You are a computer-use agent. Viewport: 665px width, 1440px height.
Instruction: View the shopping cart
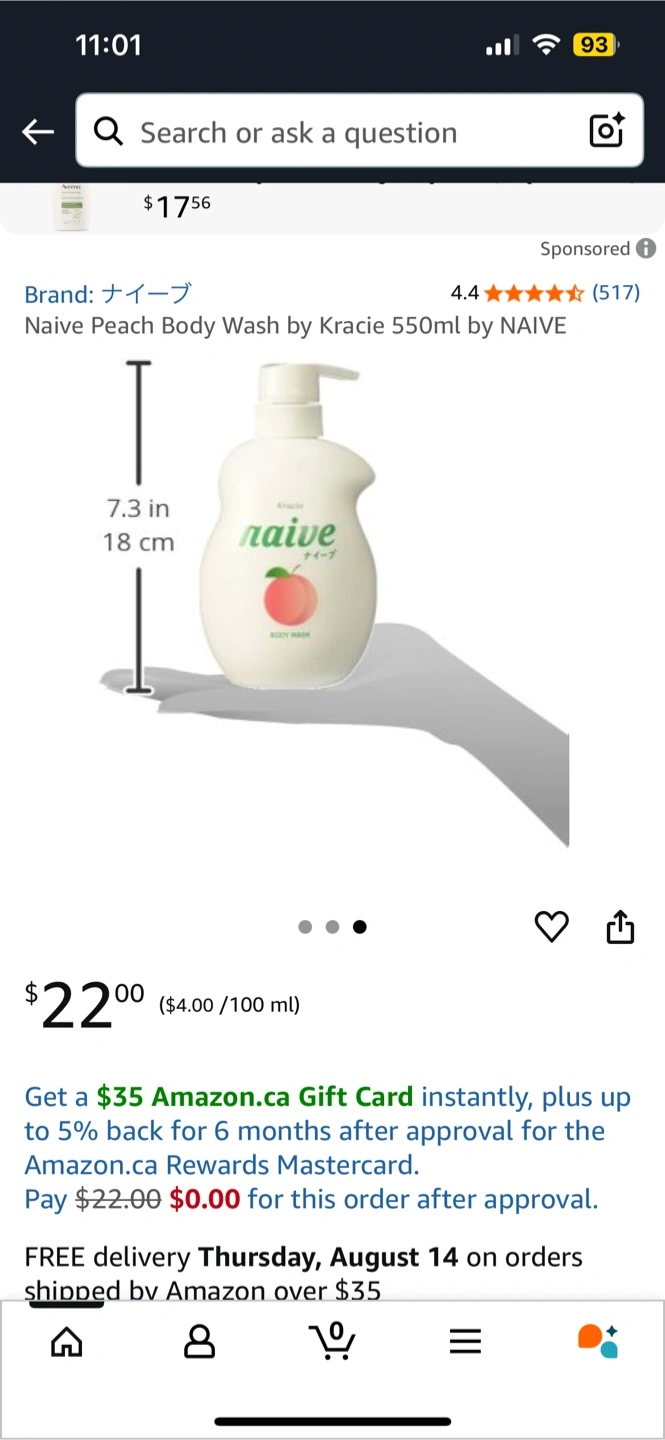pos(332,1341)
